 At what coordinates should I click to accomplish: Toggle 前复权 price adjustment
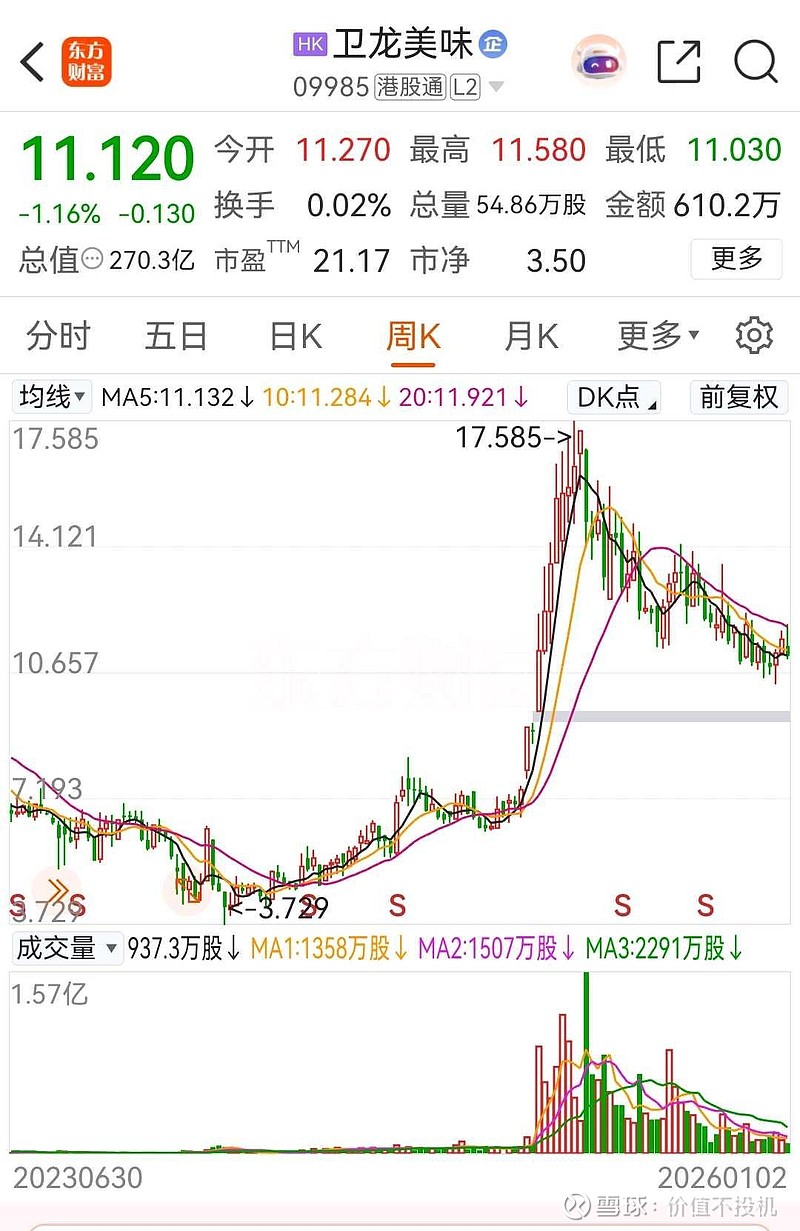(x=738, y=397)
